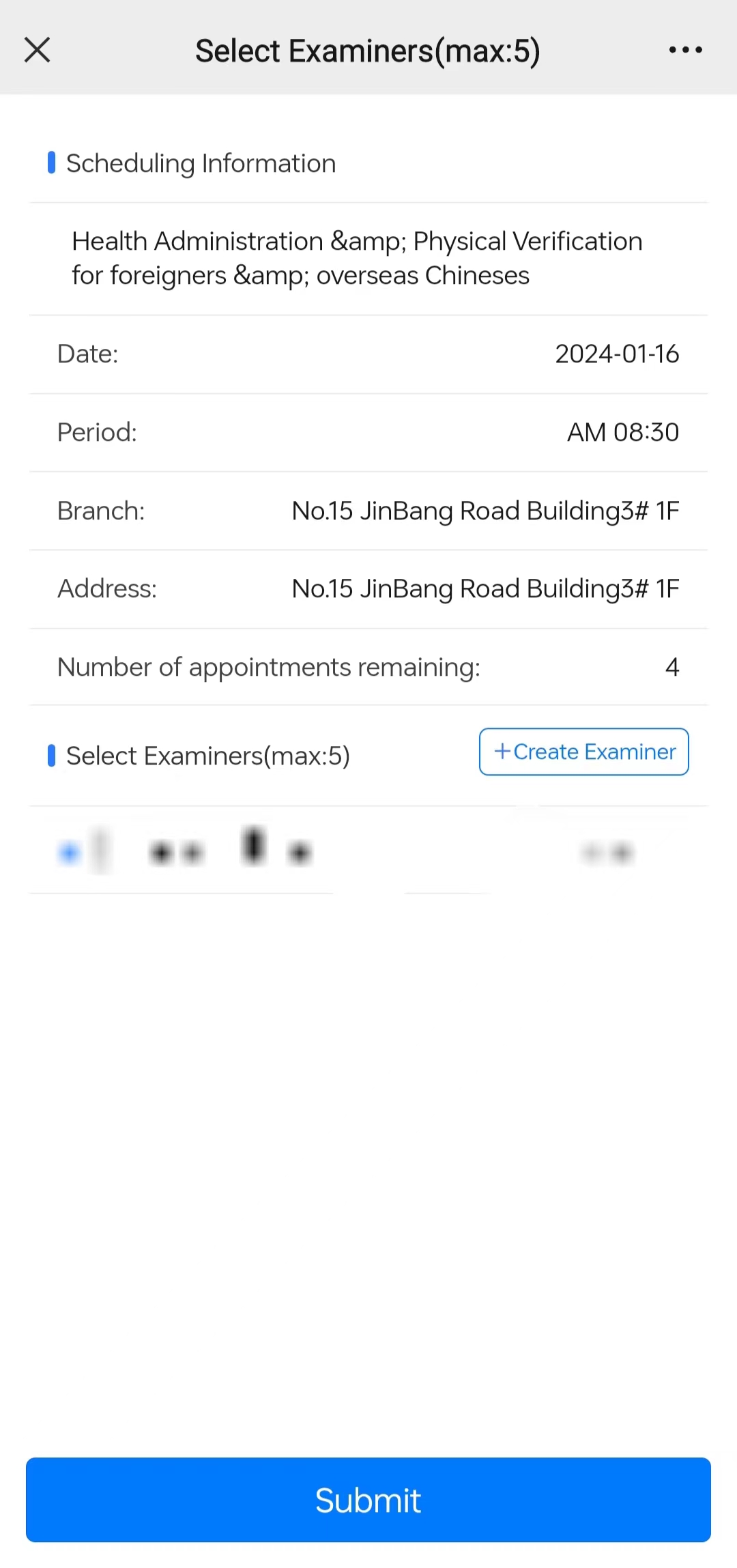
Task: Open the three-dot overflow menu
Action: tap(685, 50)
